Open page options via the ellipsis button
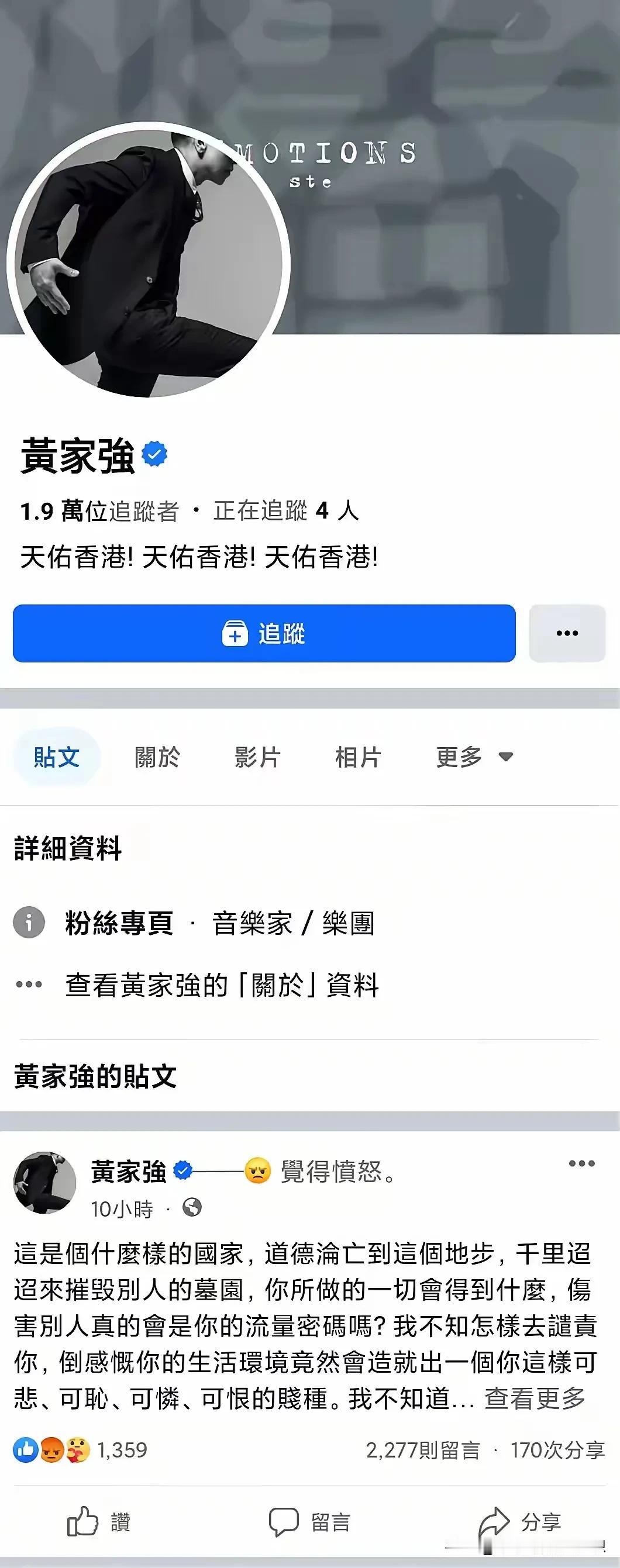 [566, 633]
